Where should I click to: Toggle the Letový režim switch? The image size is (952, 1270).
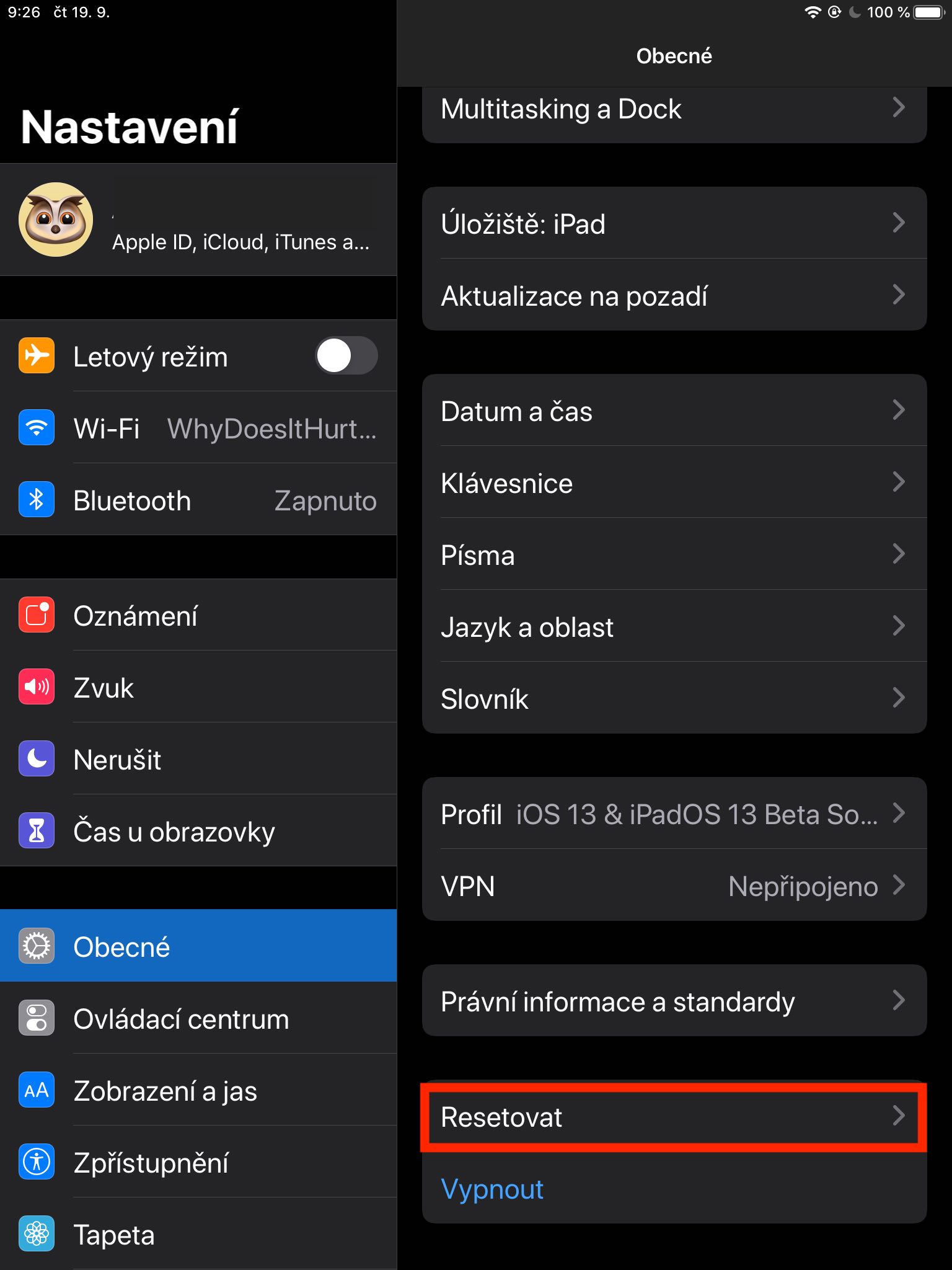[346, 356]
